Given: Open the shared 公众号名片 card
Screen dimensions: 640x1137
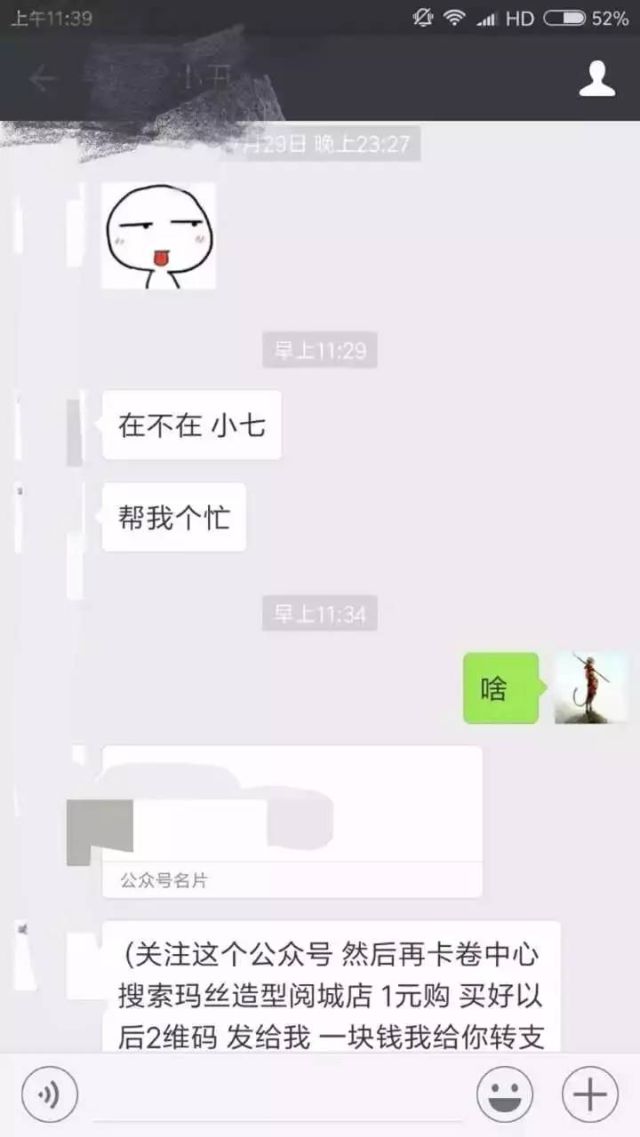Looking at the screenshot, I should pos(292,821).
